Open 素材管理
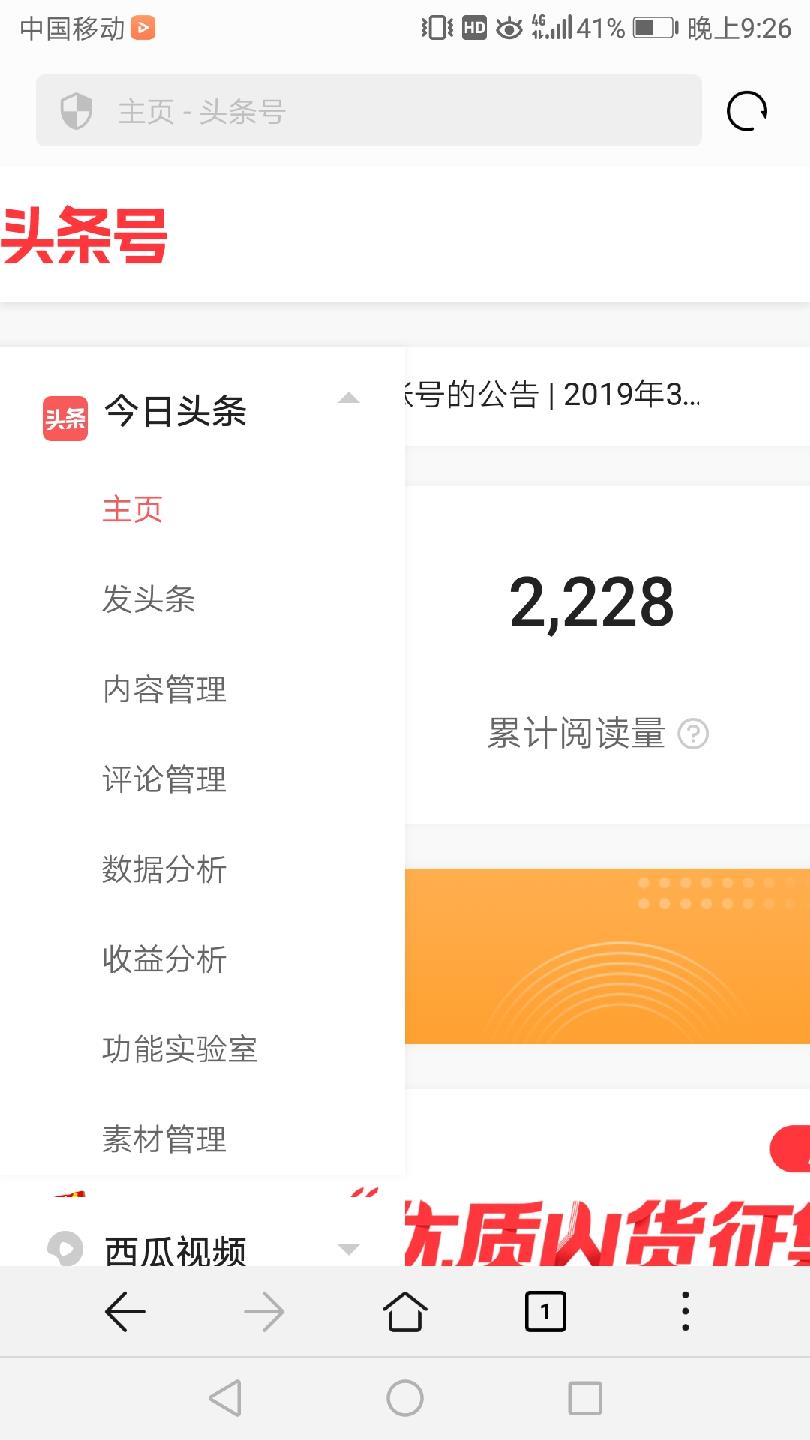810x1440 pixels. pos(164,1139)
